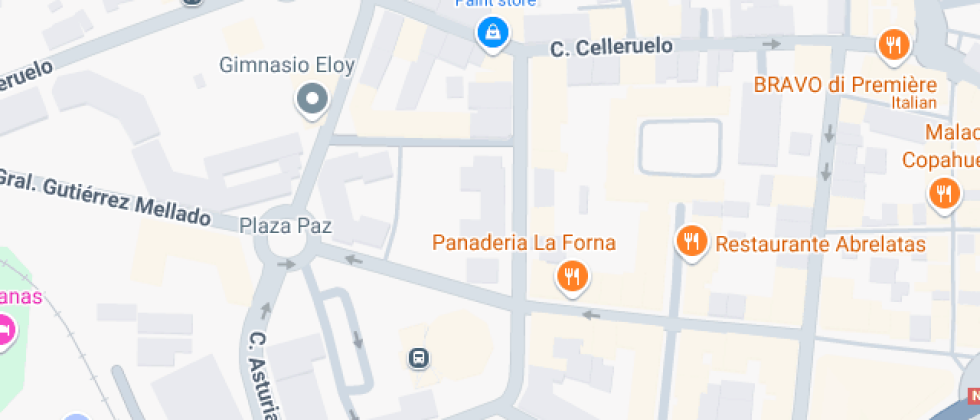Select the blue paint store marker
This screenshot has width=980, height=420.
coord(492,33)
